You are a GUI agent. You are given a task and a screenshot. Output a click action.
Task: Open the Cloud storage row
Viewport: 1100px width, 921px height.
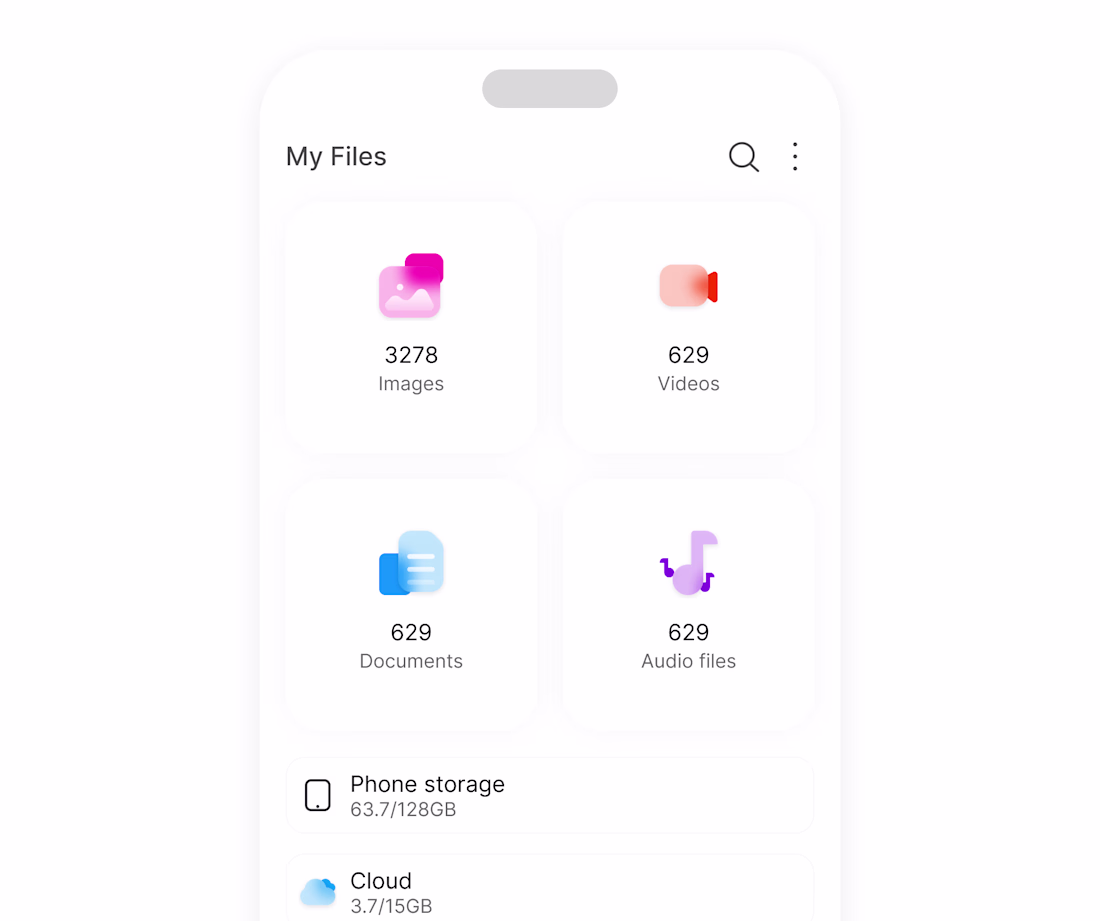tap(549, 888)
